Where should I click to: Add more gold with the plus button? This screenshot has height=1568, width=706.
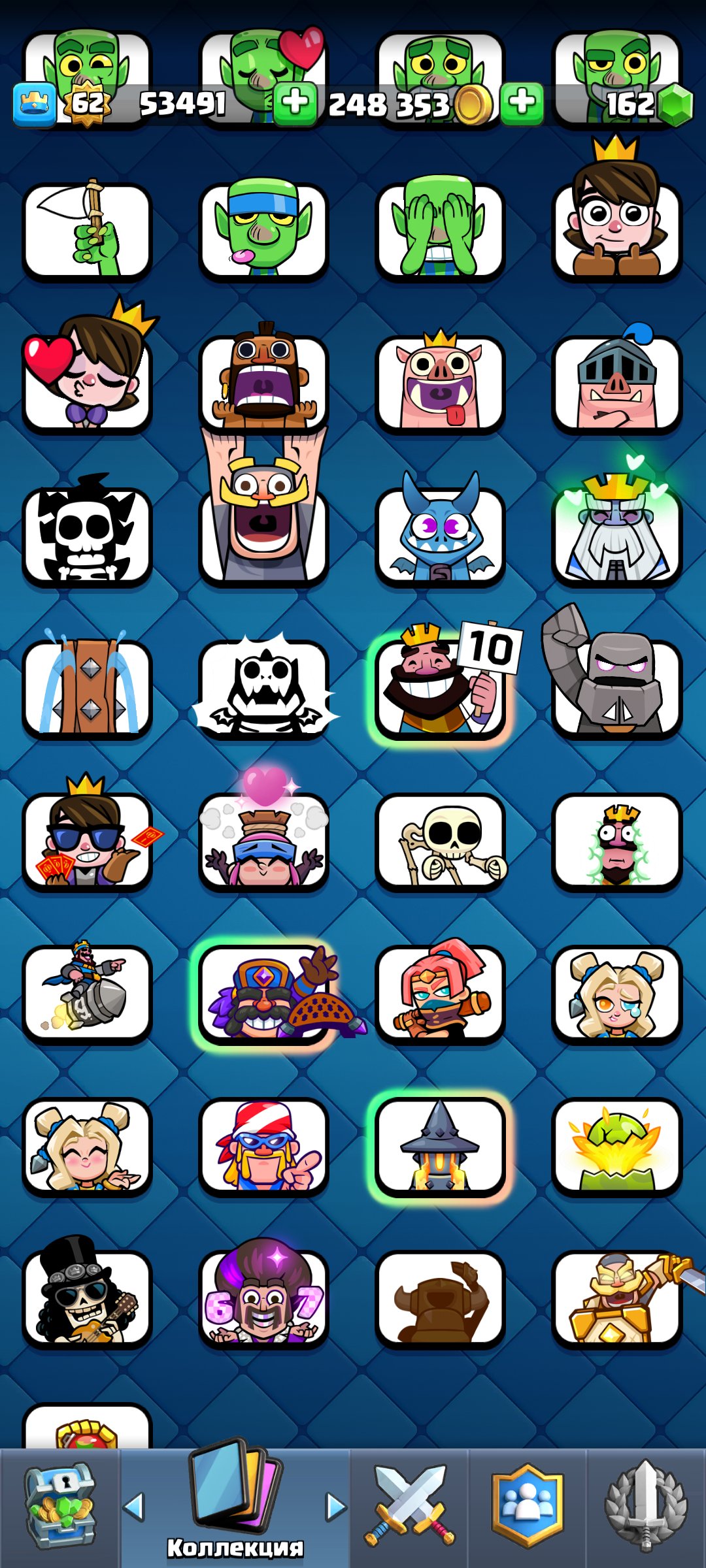[522, 103]
